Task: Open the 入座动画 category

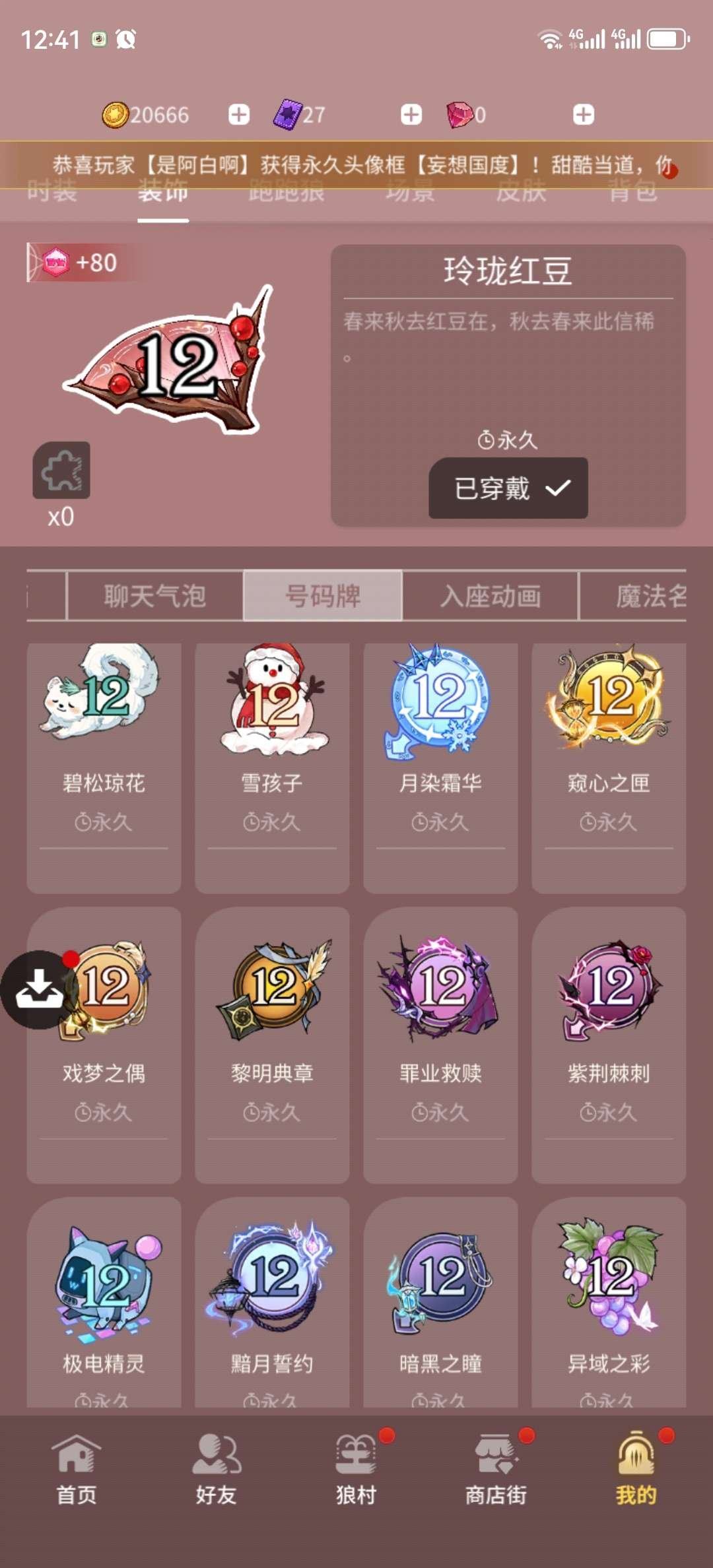Action: [x=491, y=596]
